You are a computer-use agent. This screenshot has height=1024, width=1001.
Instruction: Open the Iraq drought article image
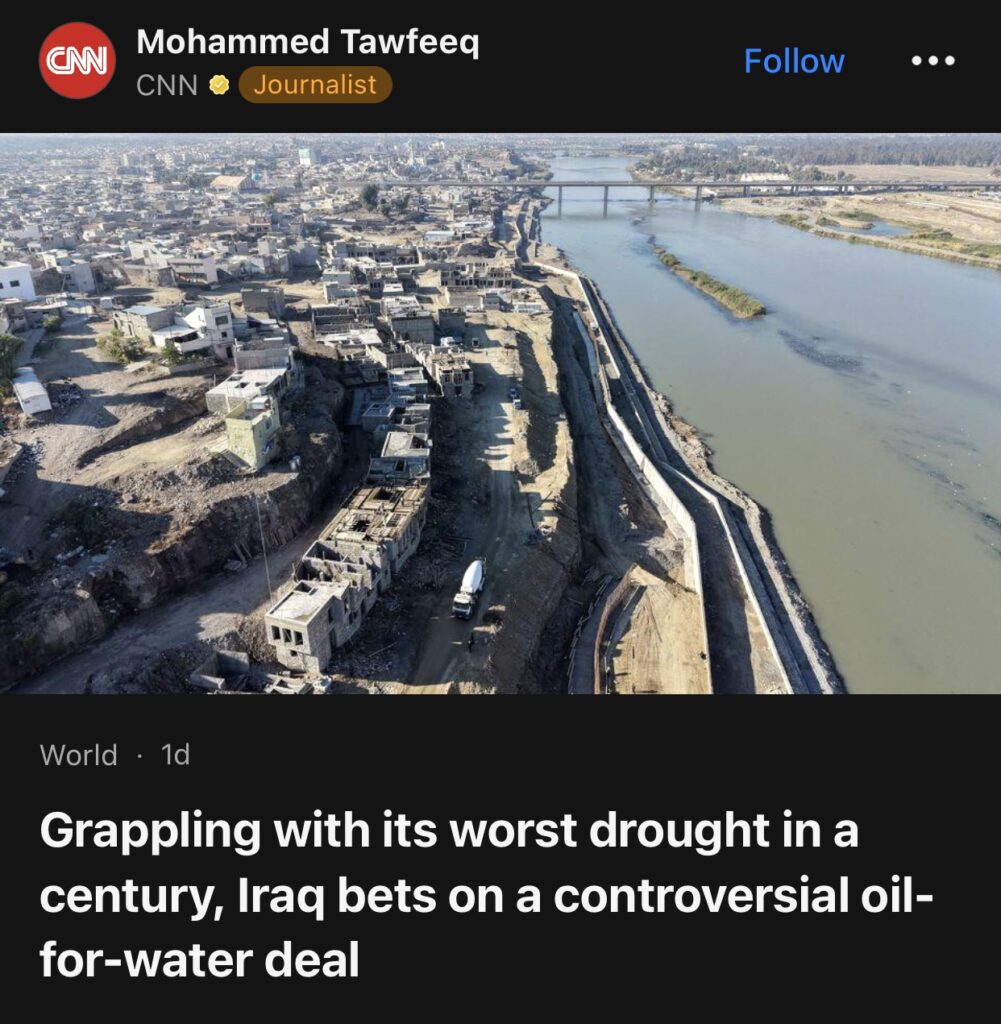[x=500, y=413]
